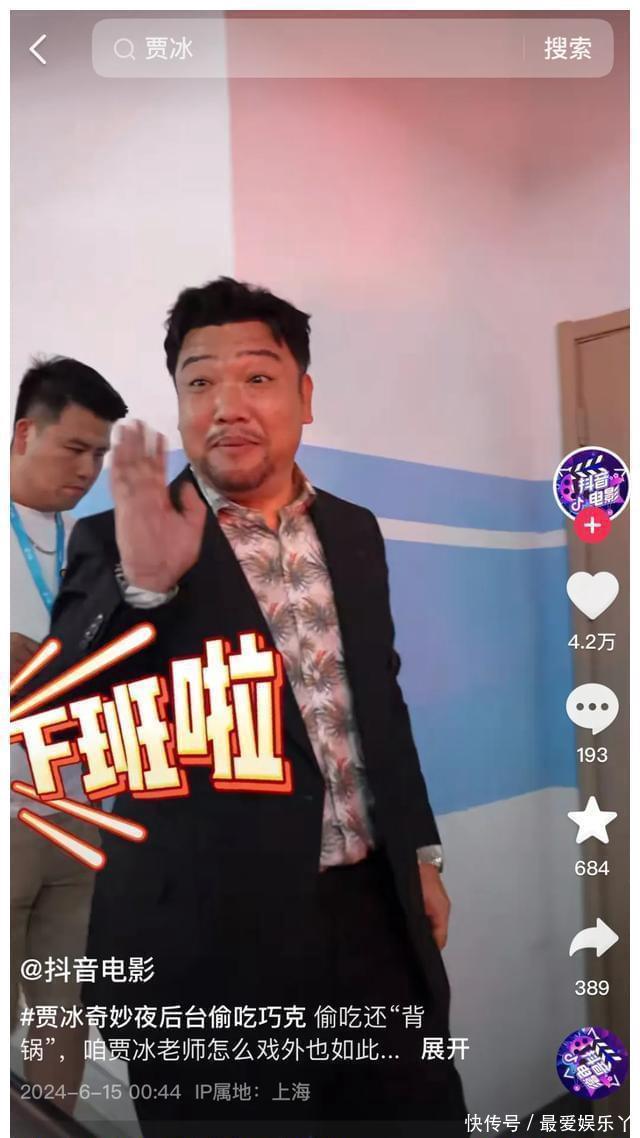This screenshot has height=1138, width=640.
Task: Tap the search field showing 贾冰
Action: click(x=310, y=49)
